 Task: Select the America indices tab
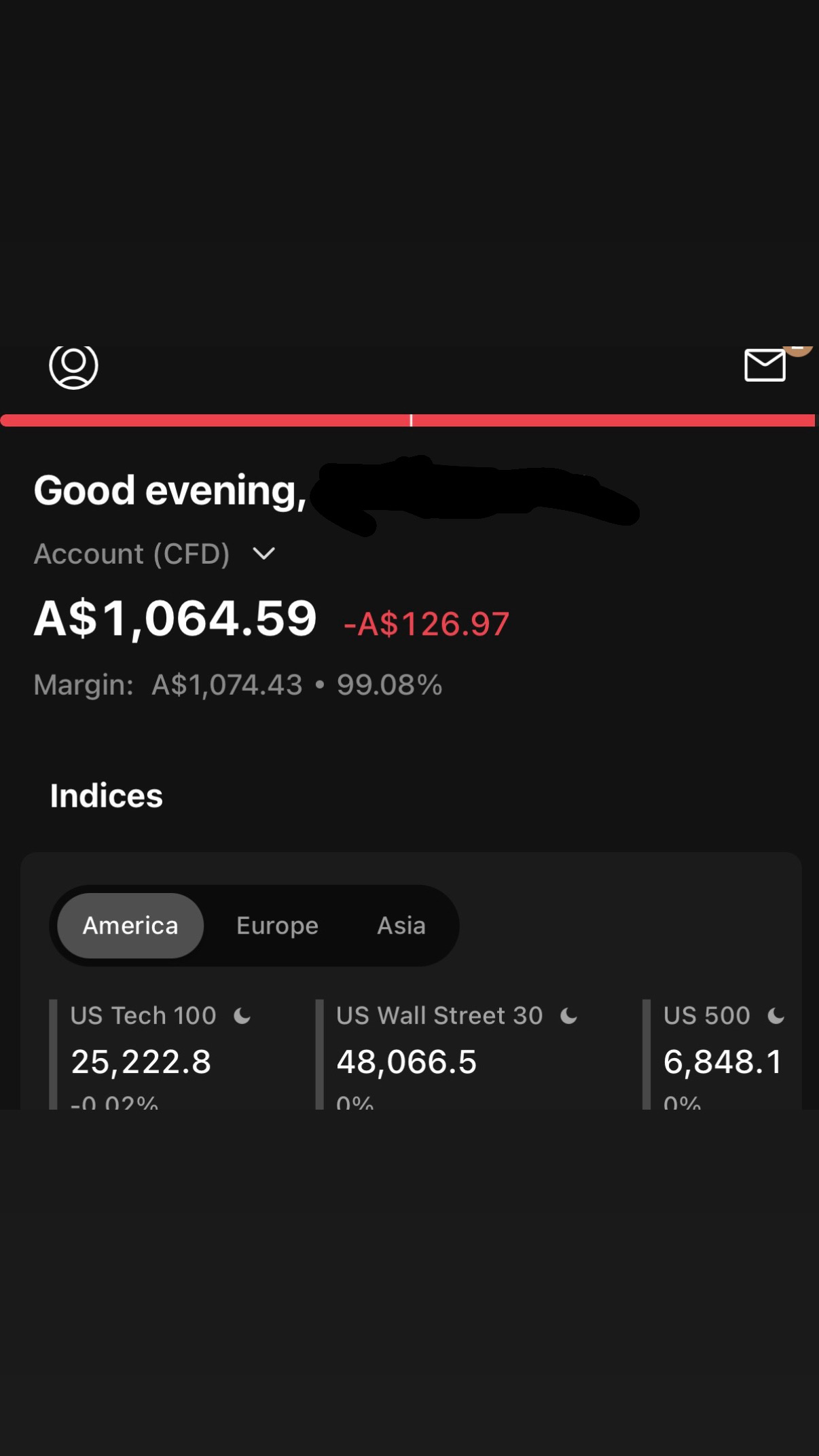[130, 926]
